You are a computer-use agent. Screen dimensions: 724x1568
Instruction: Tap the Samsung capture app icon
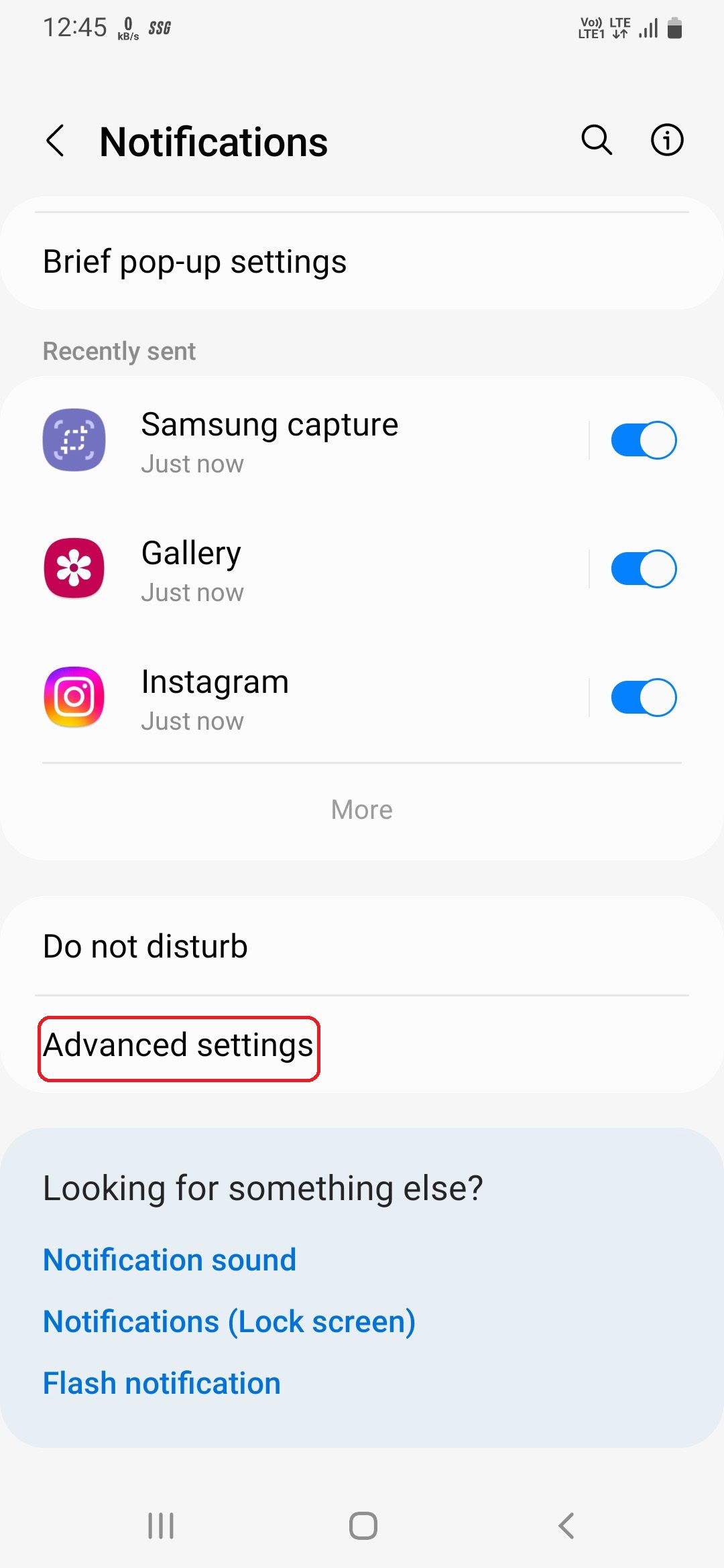point(74,440)
